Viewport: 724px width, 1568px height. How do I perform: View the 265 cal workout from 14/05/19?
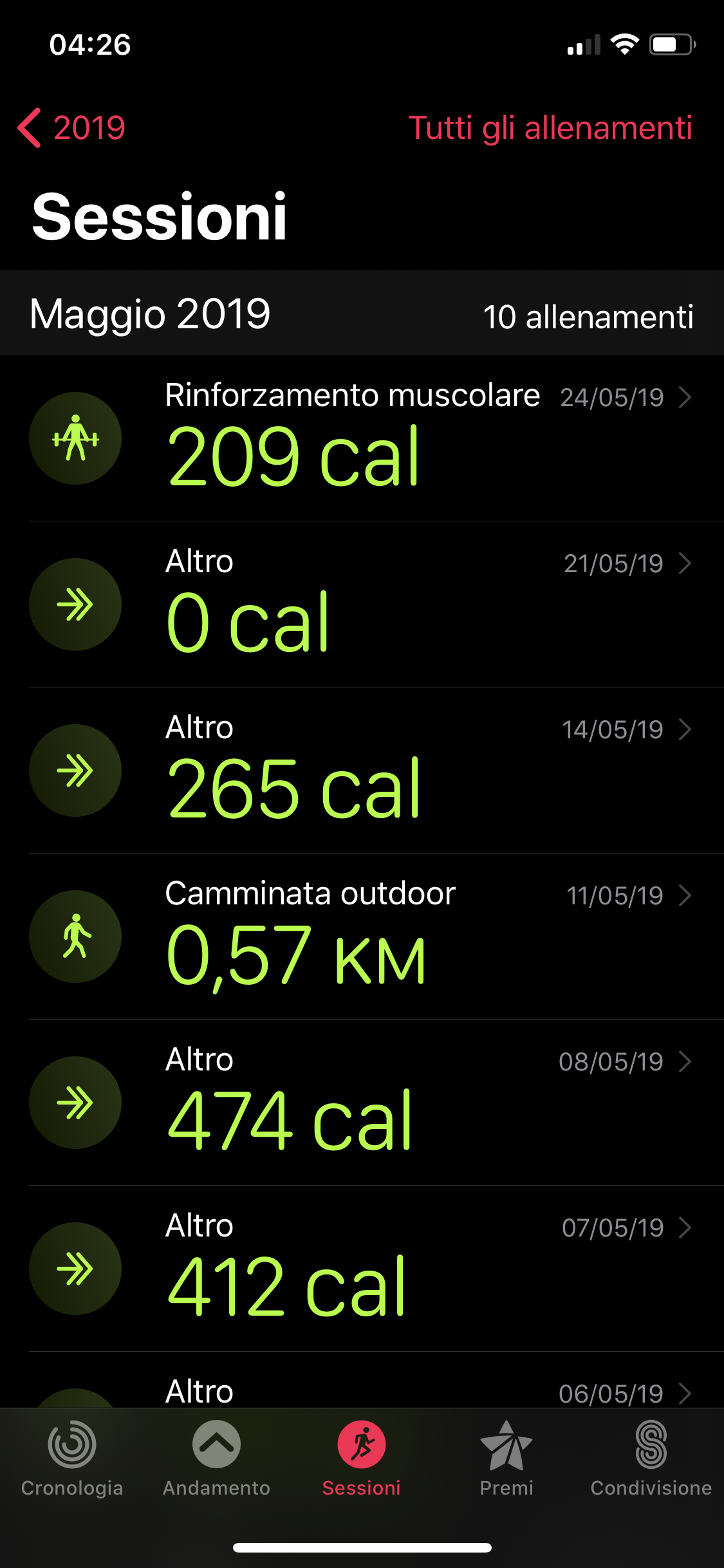coord(362,770)
